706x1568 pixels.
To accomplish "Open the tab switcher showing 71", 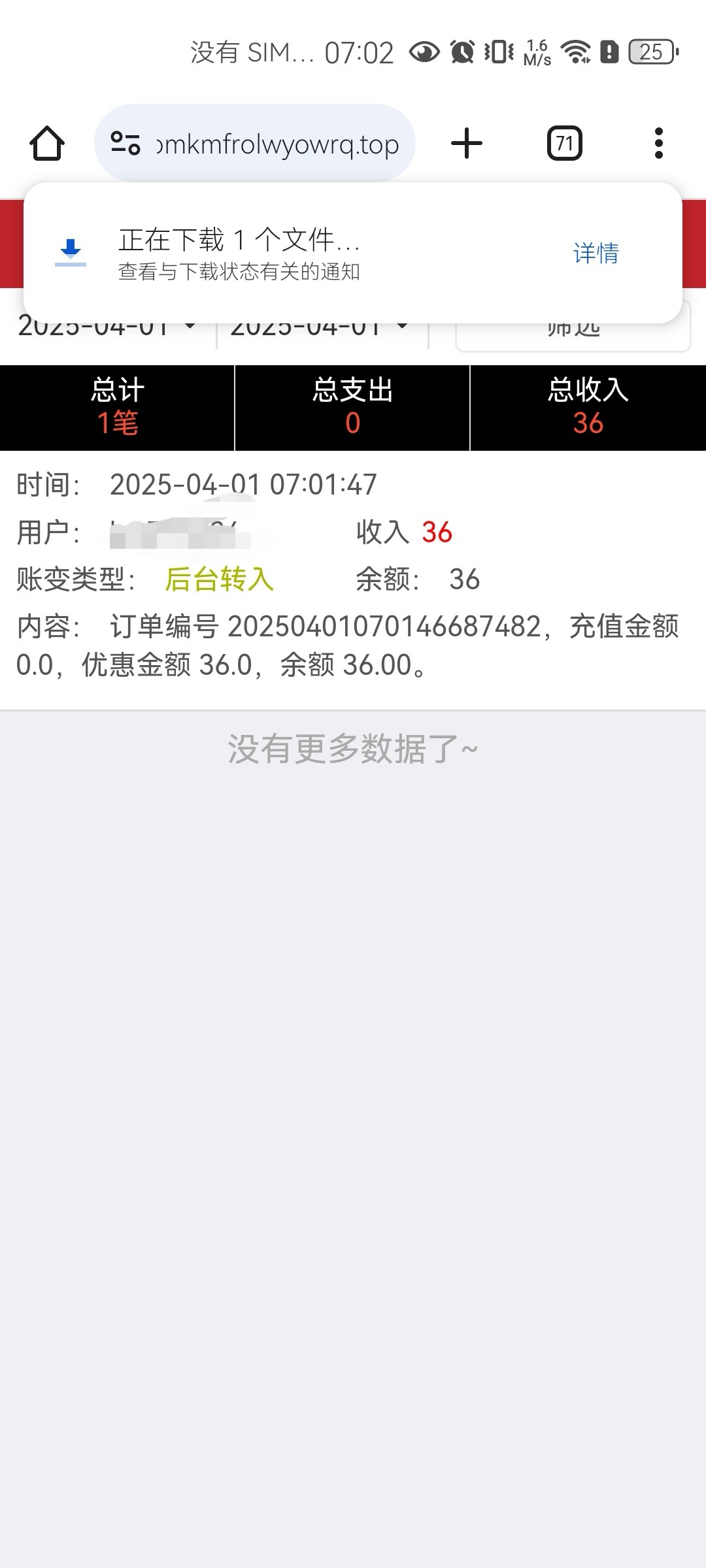I will tap(564, 143).
